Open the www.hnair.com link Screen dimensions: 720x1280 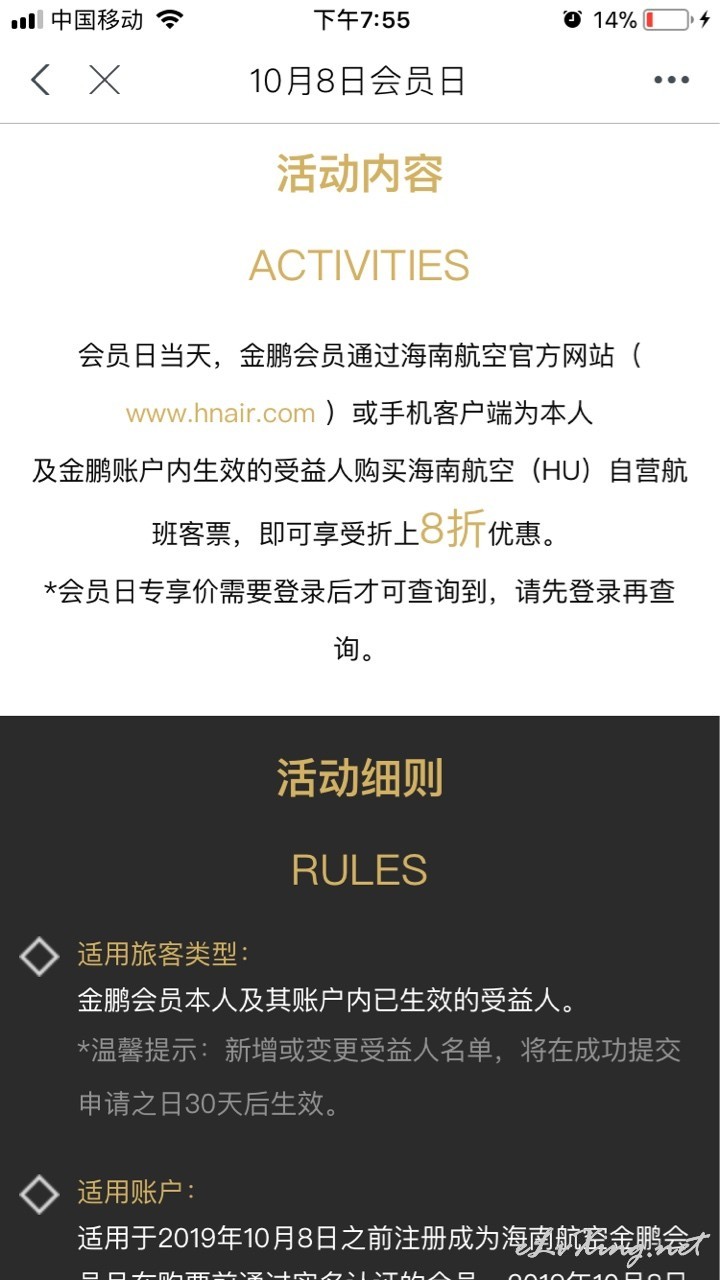click(x=220, y=413)
